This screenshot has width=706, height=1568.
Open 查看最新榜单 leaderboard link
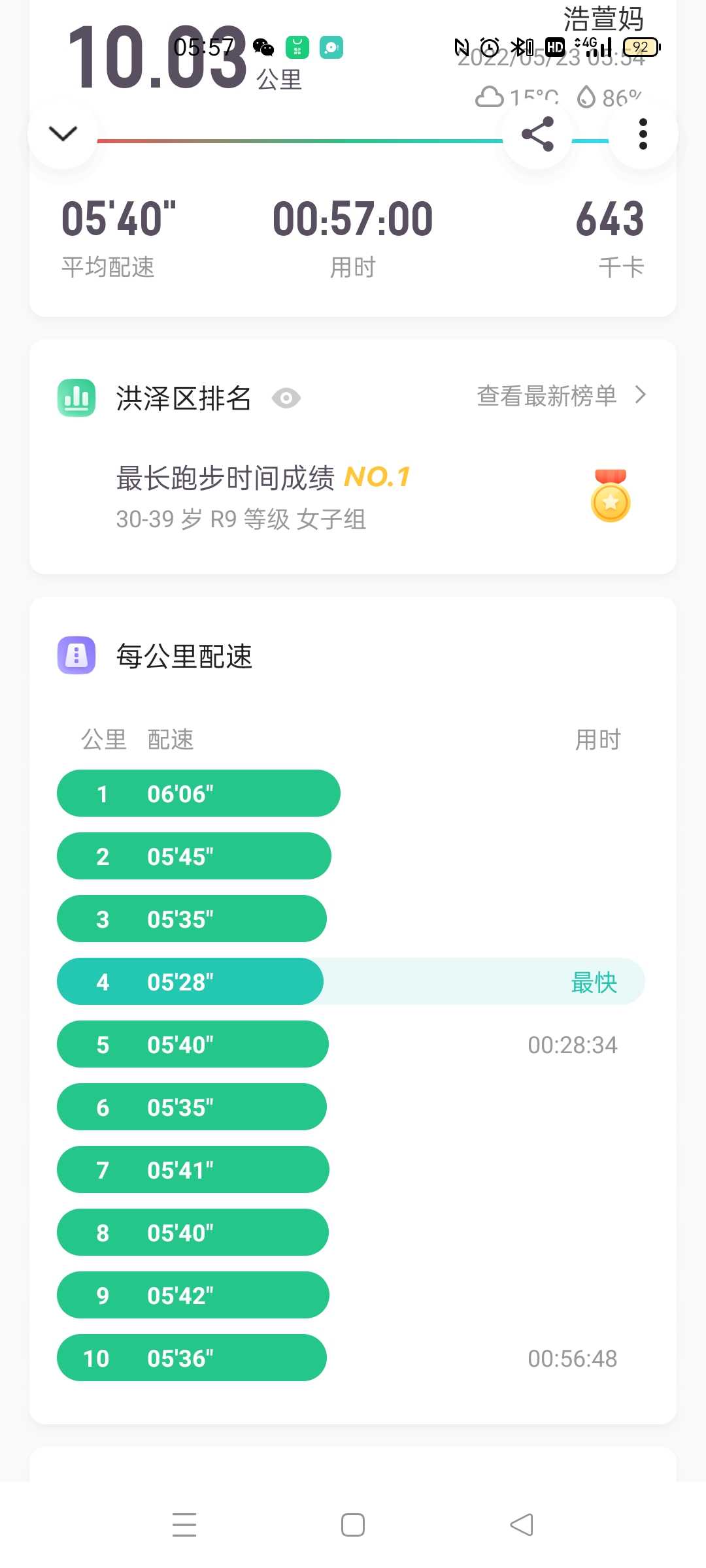[562, 396]
